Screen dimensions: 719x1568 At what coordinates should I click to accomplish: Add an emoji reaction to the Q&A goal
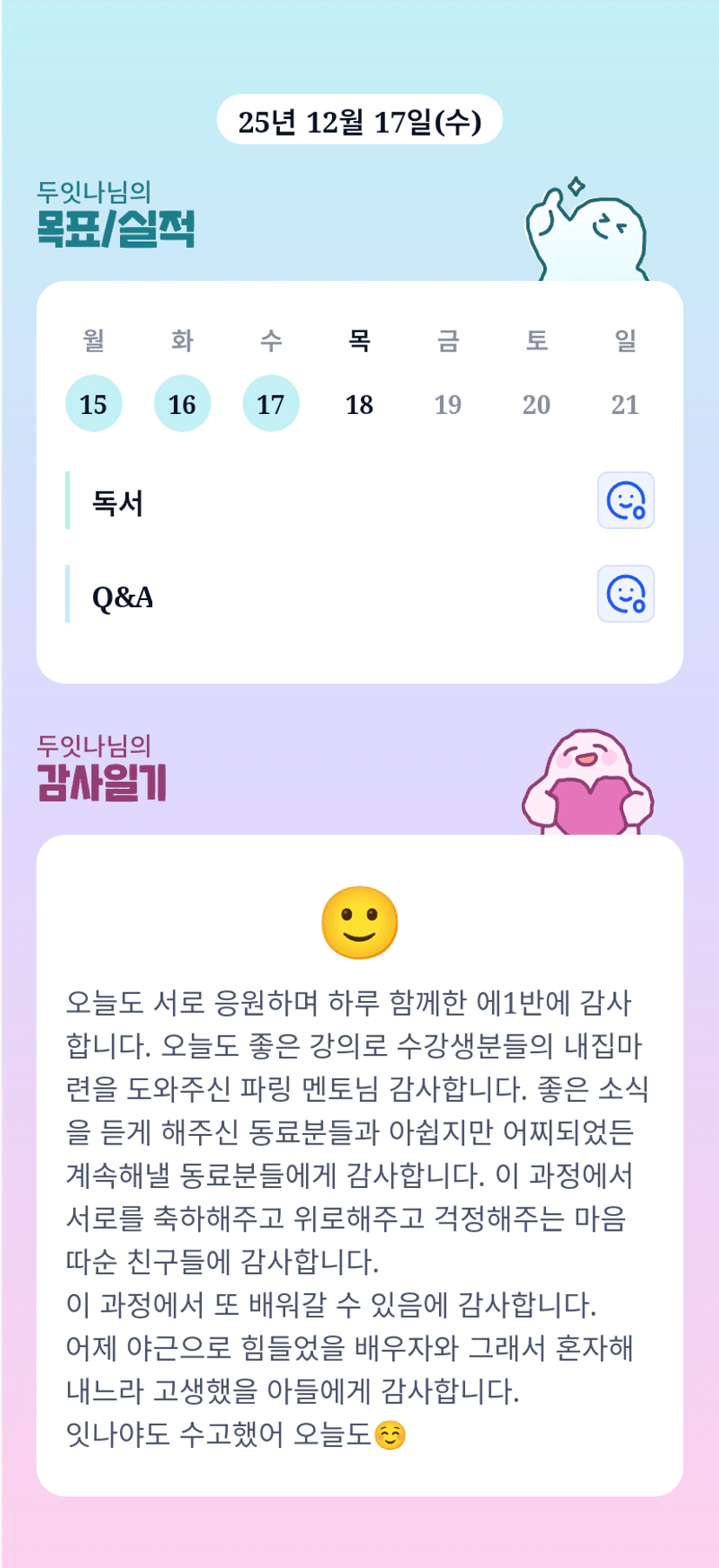point(625,595)
